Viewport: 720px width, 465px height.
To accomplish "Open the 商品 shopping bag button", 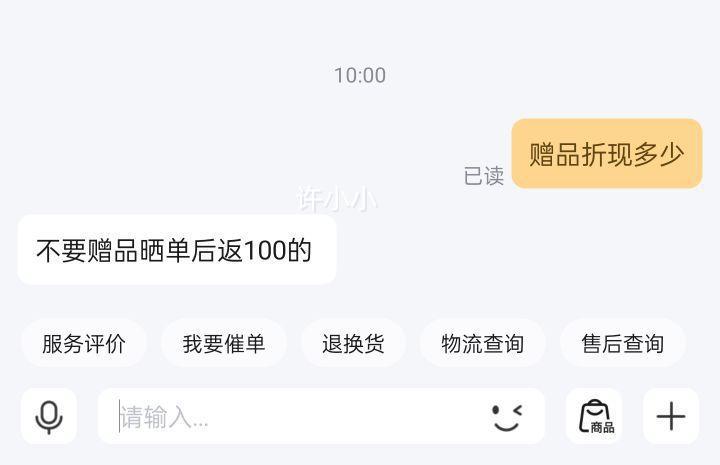I will [595, 416].
